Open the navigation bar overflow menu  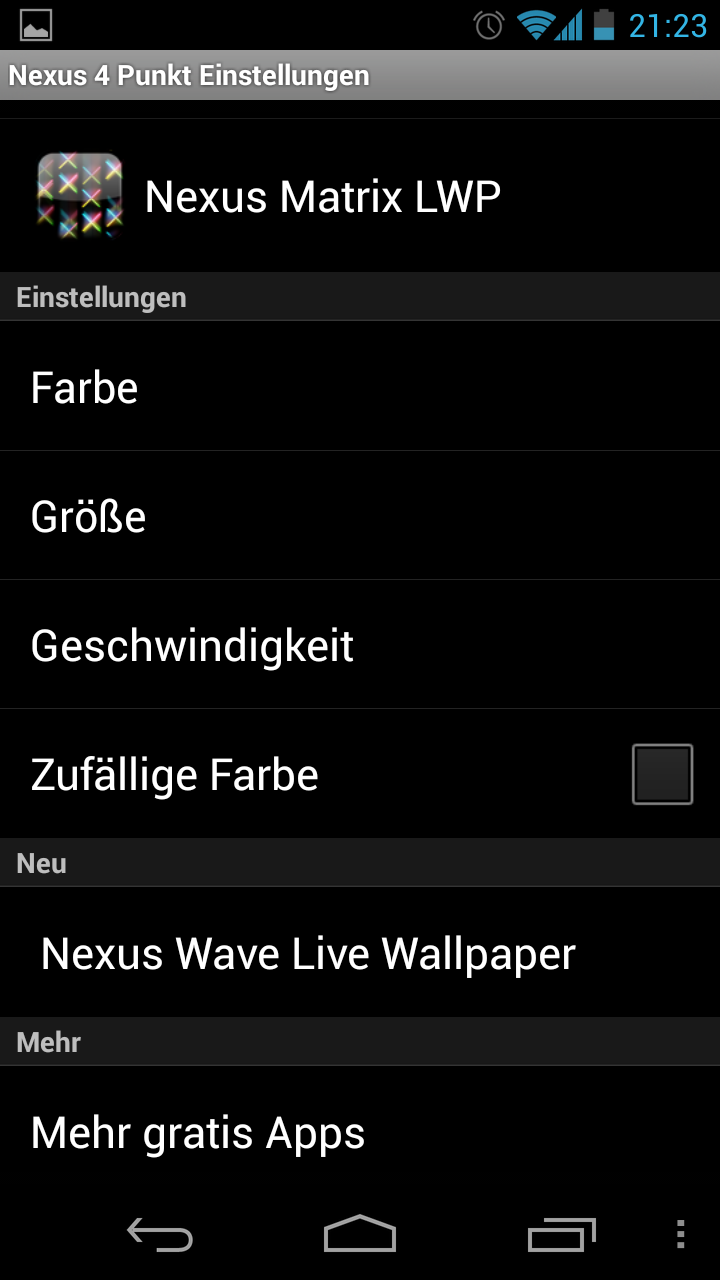point(680,1235)
